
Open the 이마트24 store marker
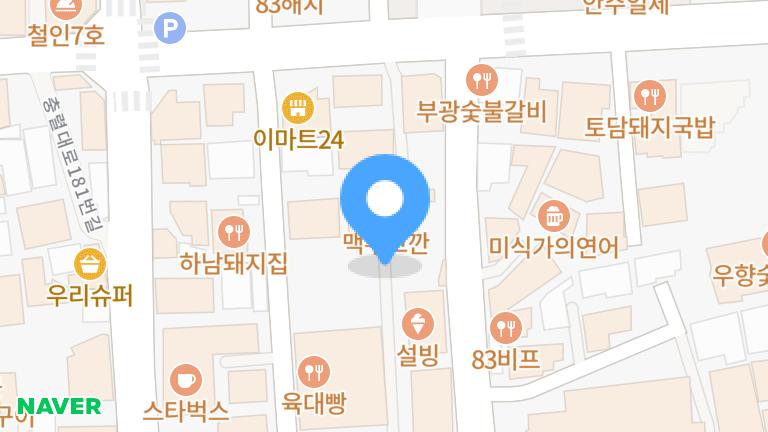(297, 107)
